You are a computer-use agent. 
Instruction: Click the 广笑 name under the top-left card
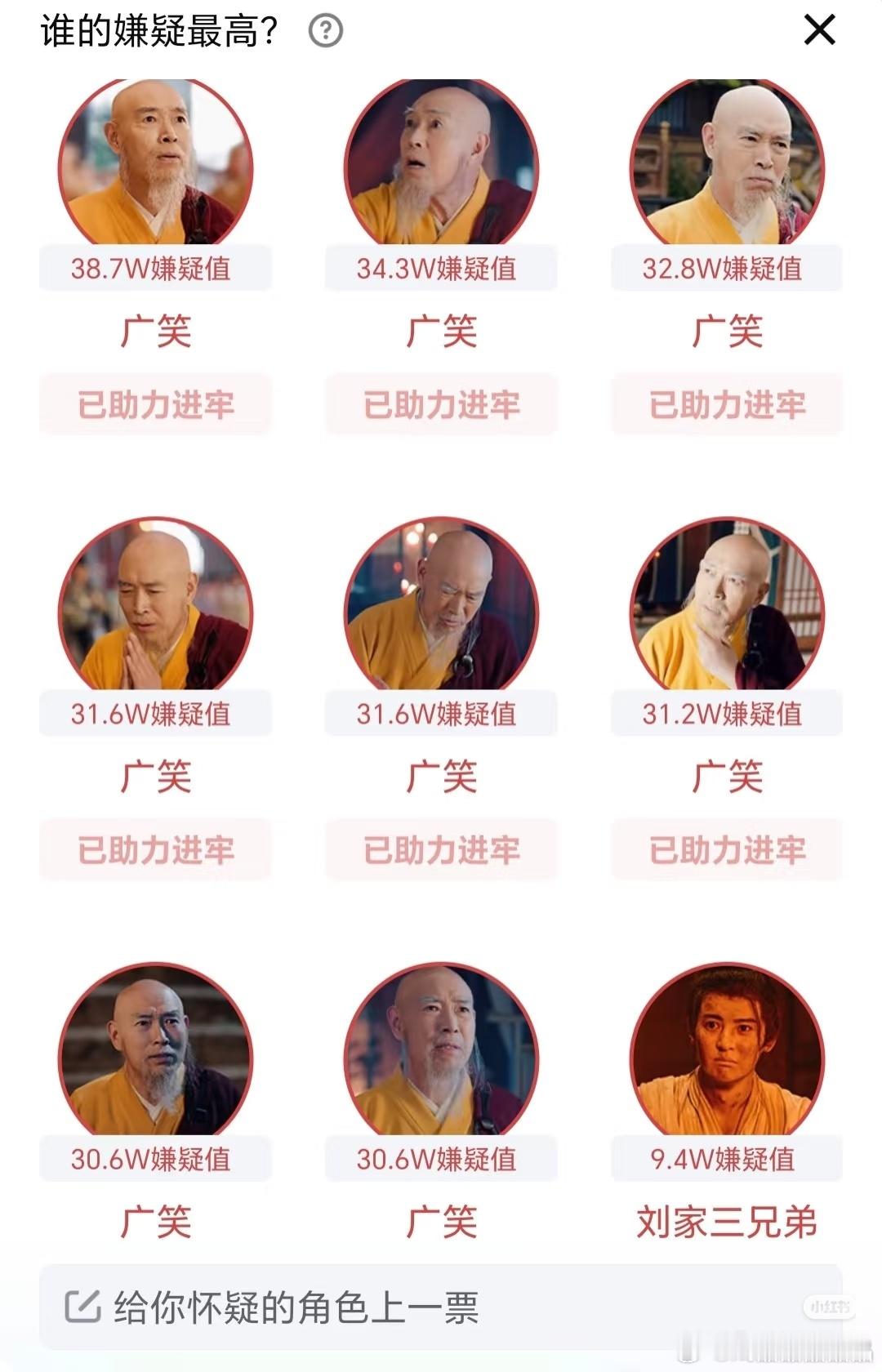[155, 328]
